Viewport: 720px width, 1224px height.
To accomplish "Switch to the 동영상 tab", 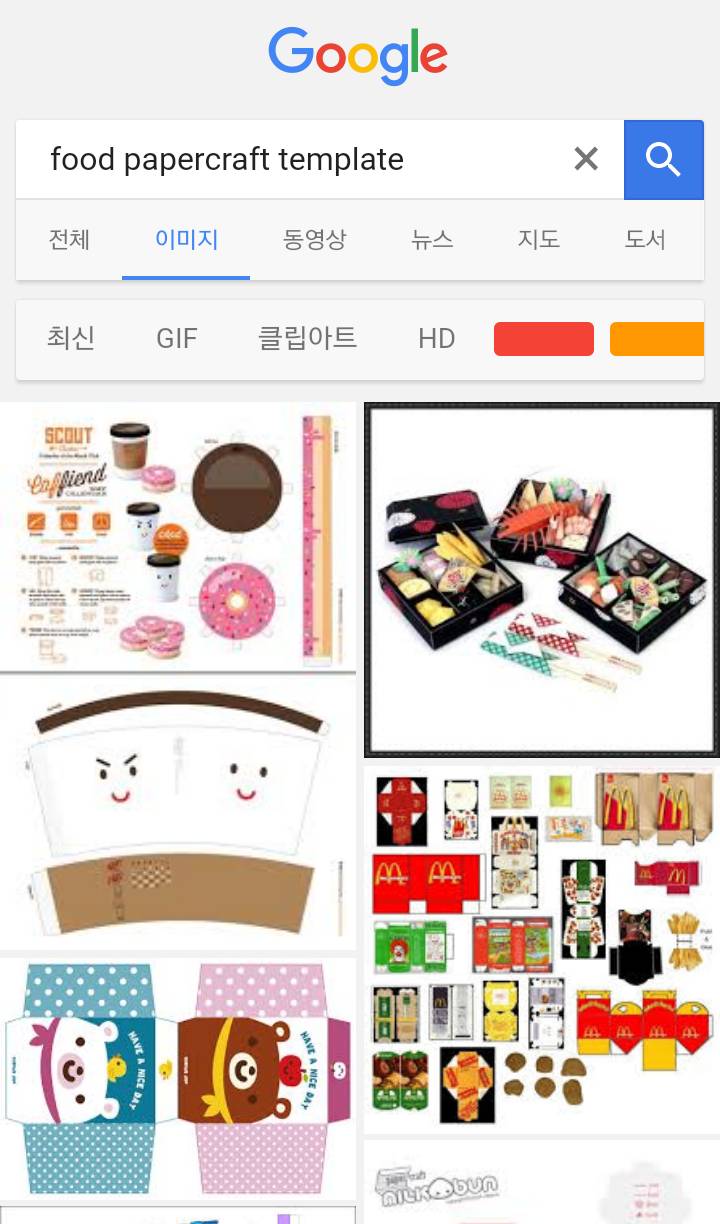I will [x=314, y=240].
